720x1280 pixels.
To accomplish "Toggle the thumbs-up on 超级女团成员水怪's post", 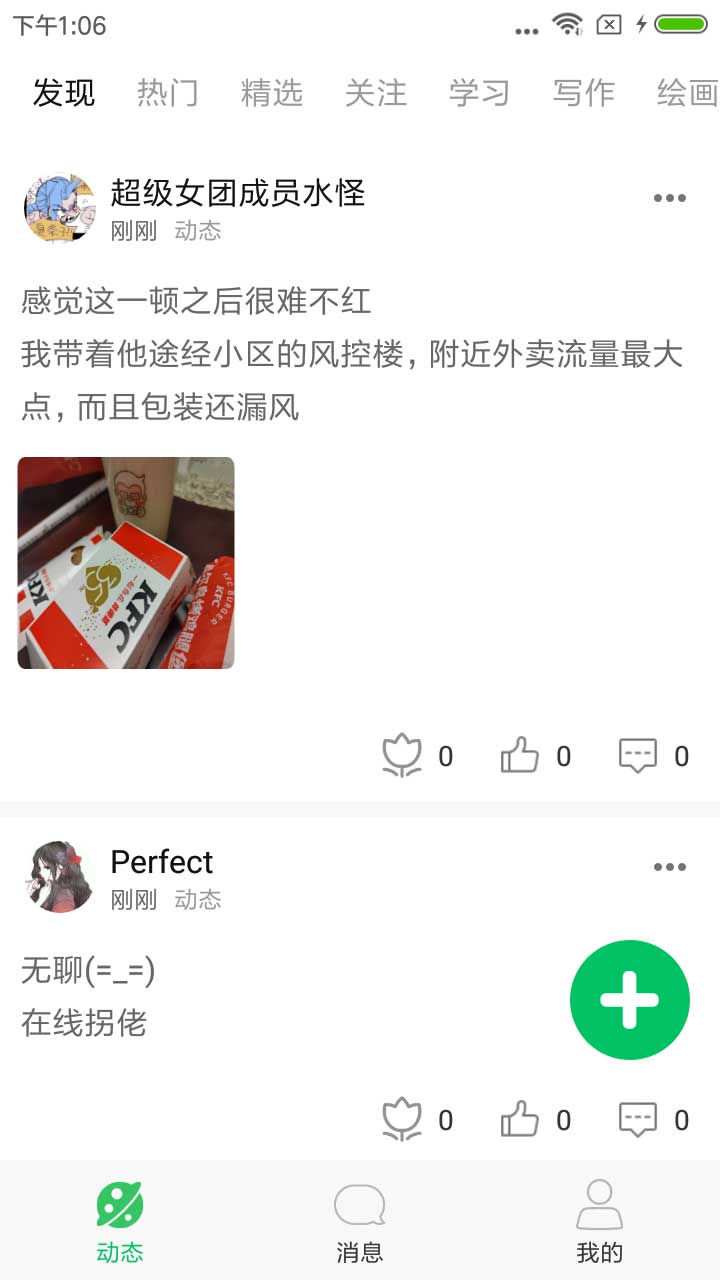I will [x=521, y=755].
